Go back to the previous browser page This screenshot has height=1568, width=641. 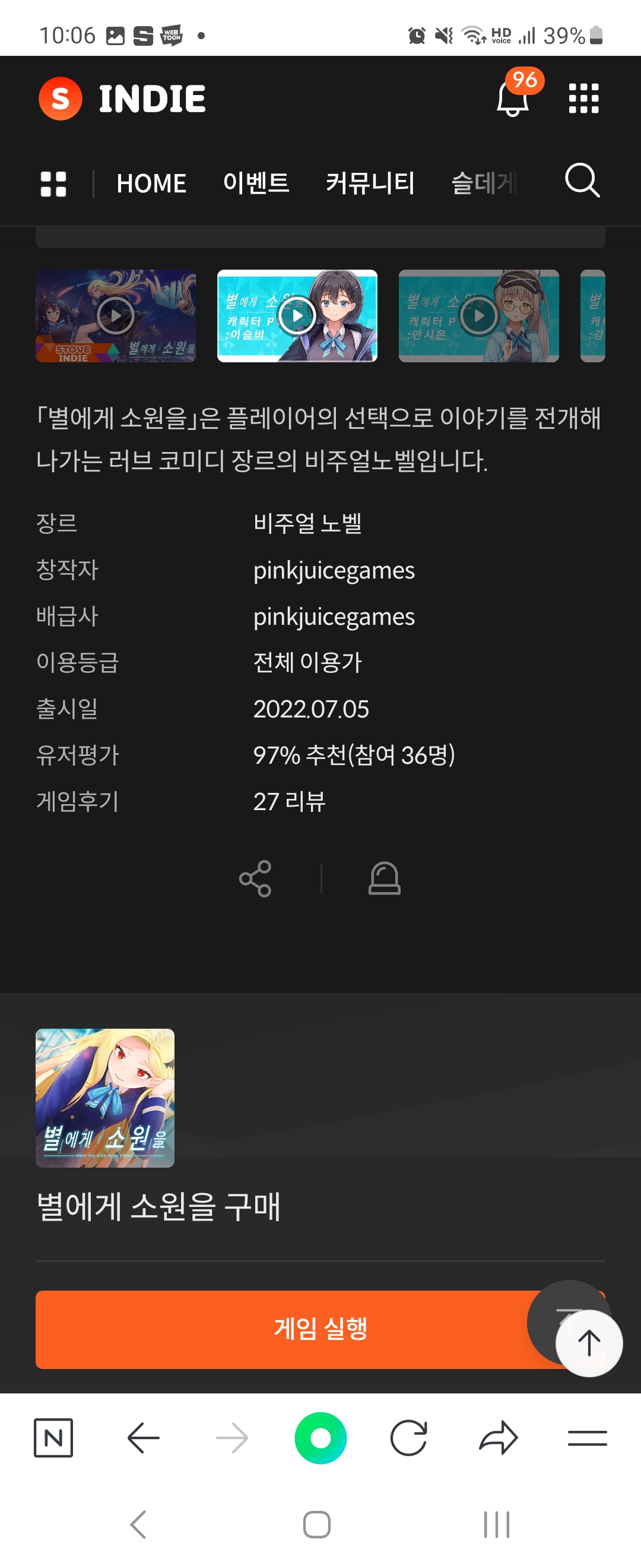coord(144,1438)
